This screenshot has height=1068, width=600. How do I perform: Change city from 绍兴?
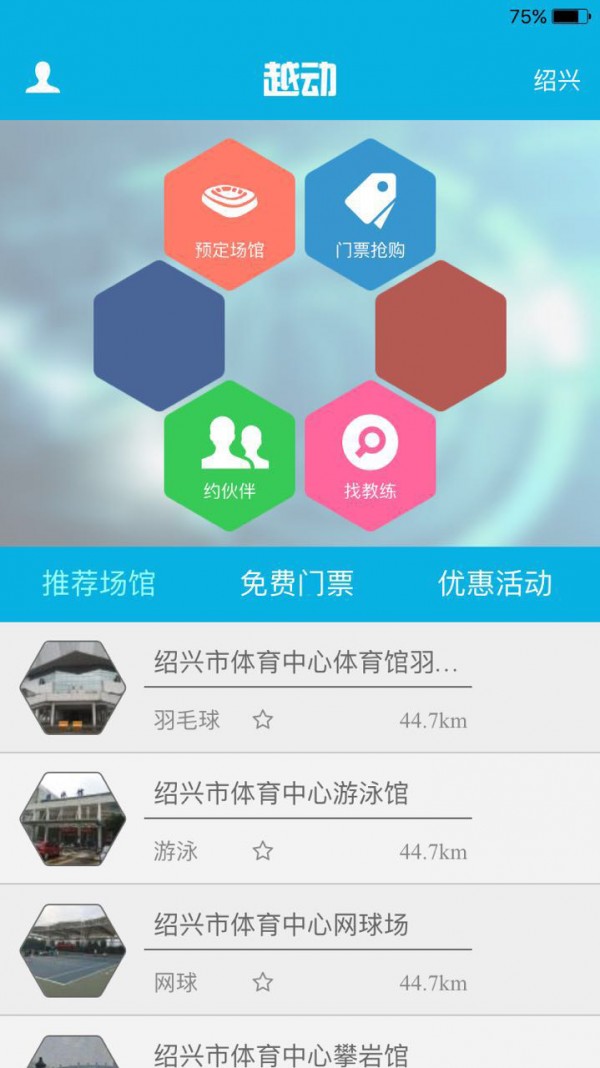pyautogui.click(x=556, y=80)
